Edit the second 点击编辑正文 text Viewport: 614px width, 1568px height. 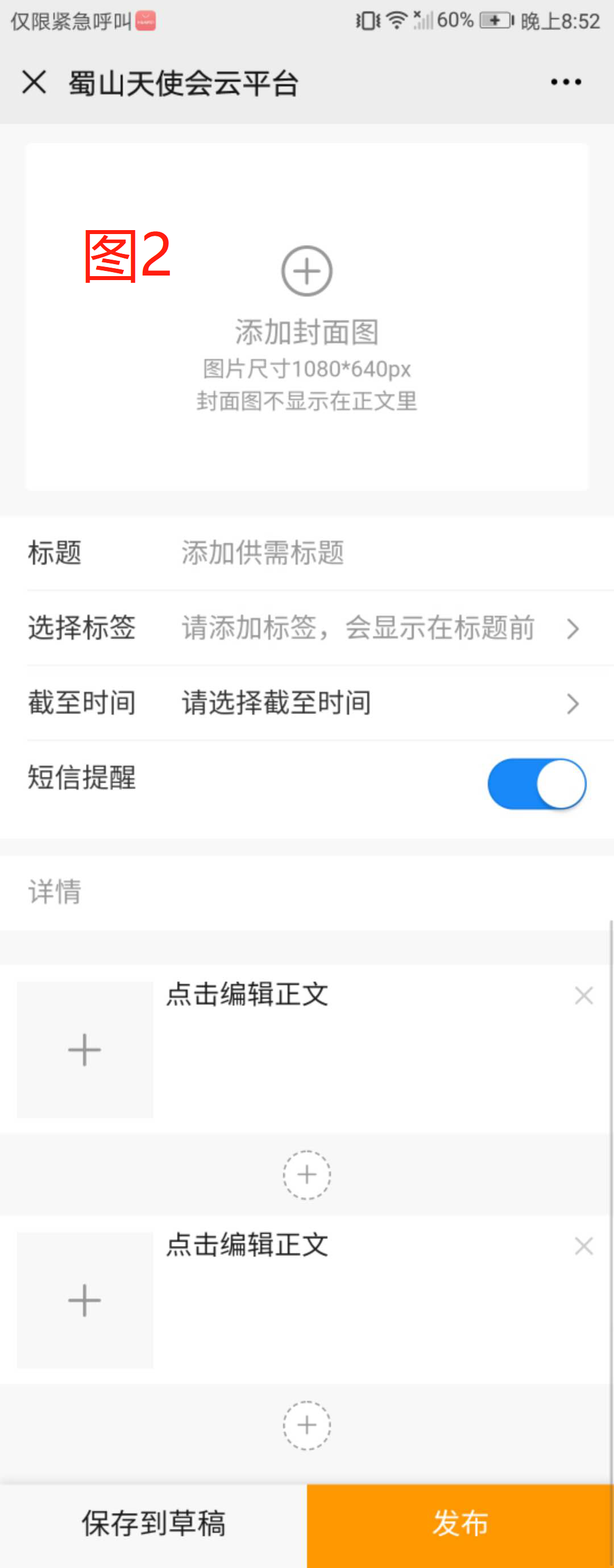247,1245
